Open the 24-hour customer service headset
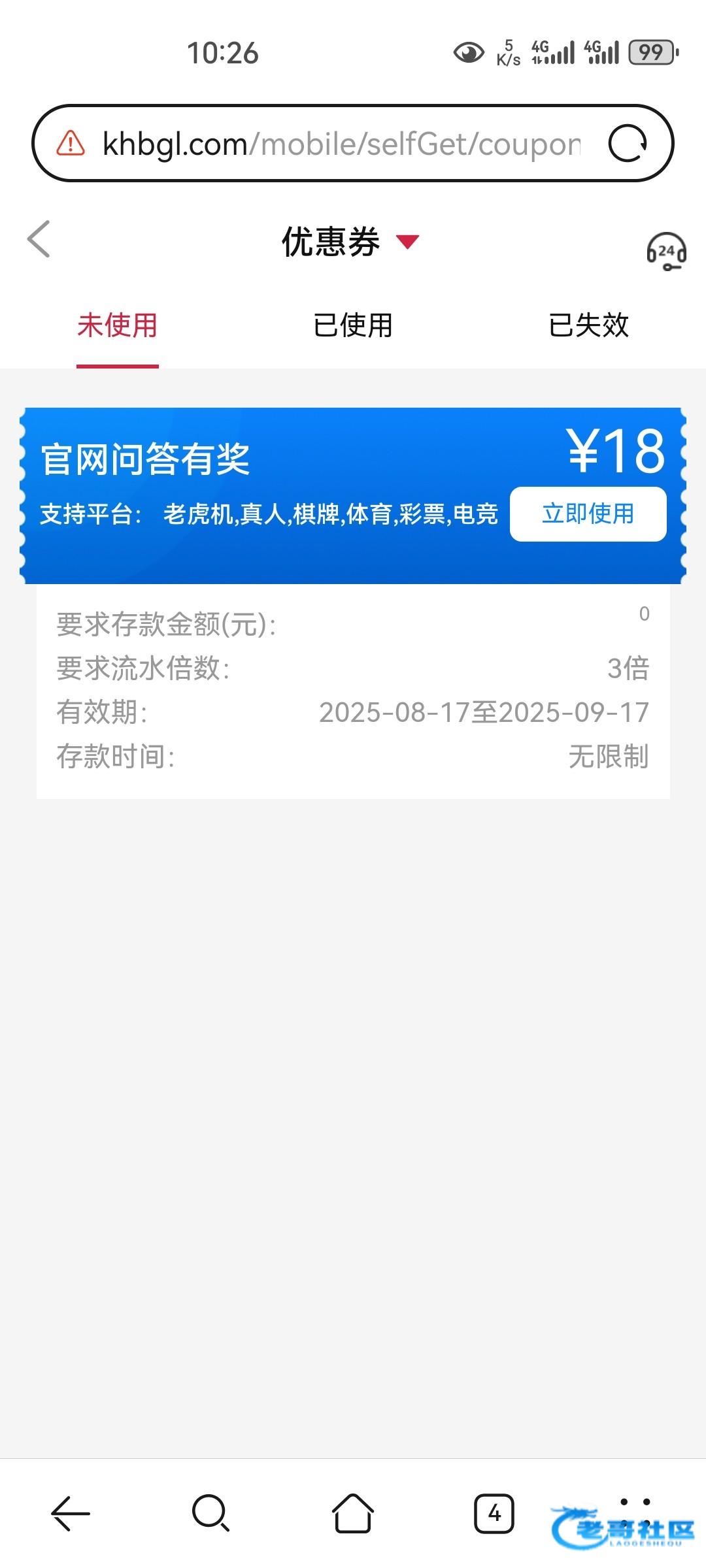 pyautogui.click(x=666, y=252)
